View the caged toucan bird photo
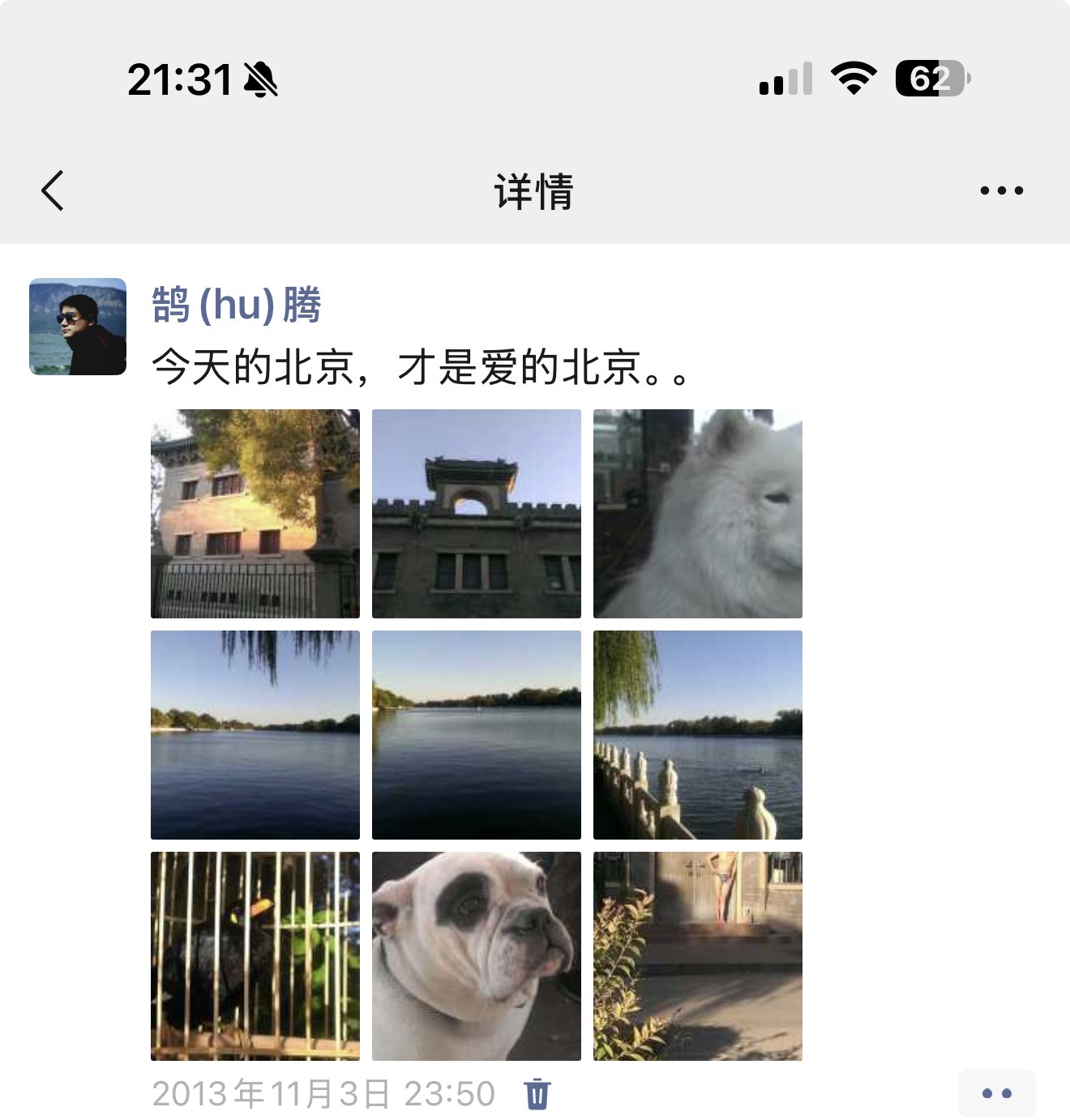Viewport: 1070px width, 1120px height. point(254,956)
